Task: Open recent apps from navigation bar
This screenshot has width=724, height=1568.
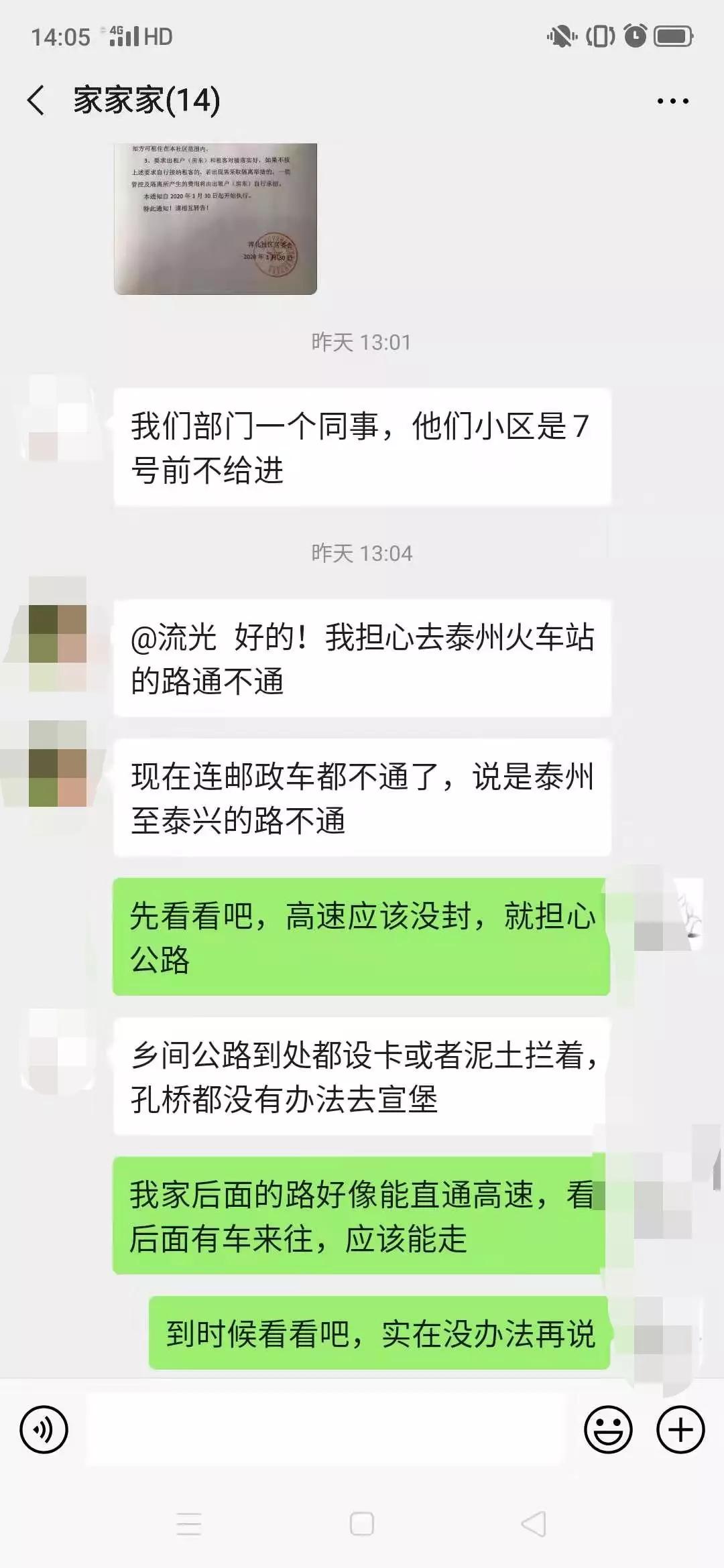Action: pyautogui.click(x=188, y=1524)
